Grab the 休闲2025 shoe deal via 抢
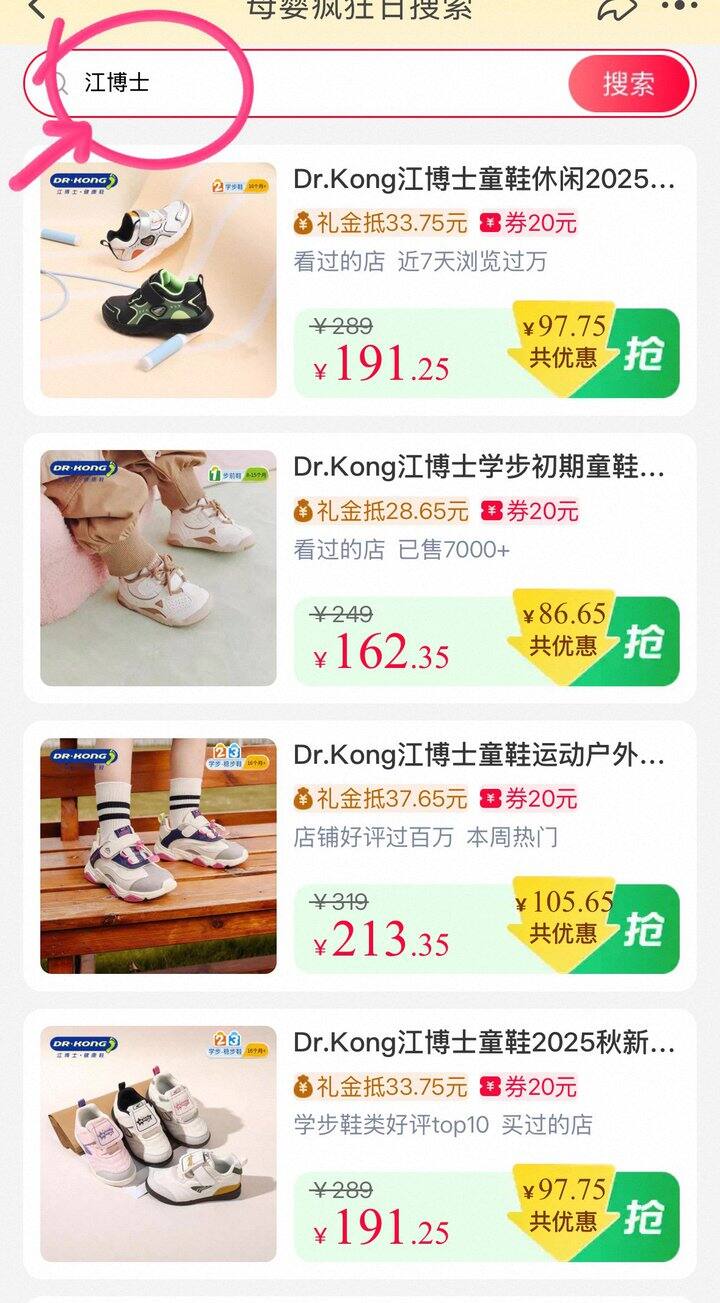 [644, 353]
